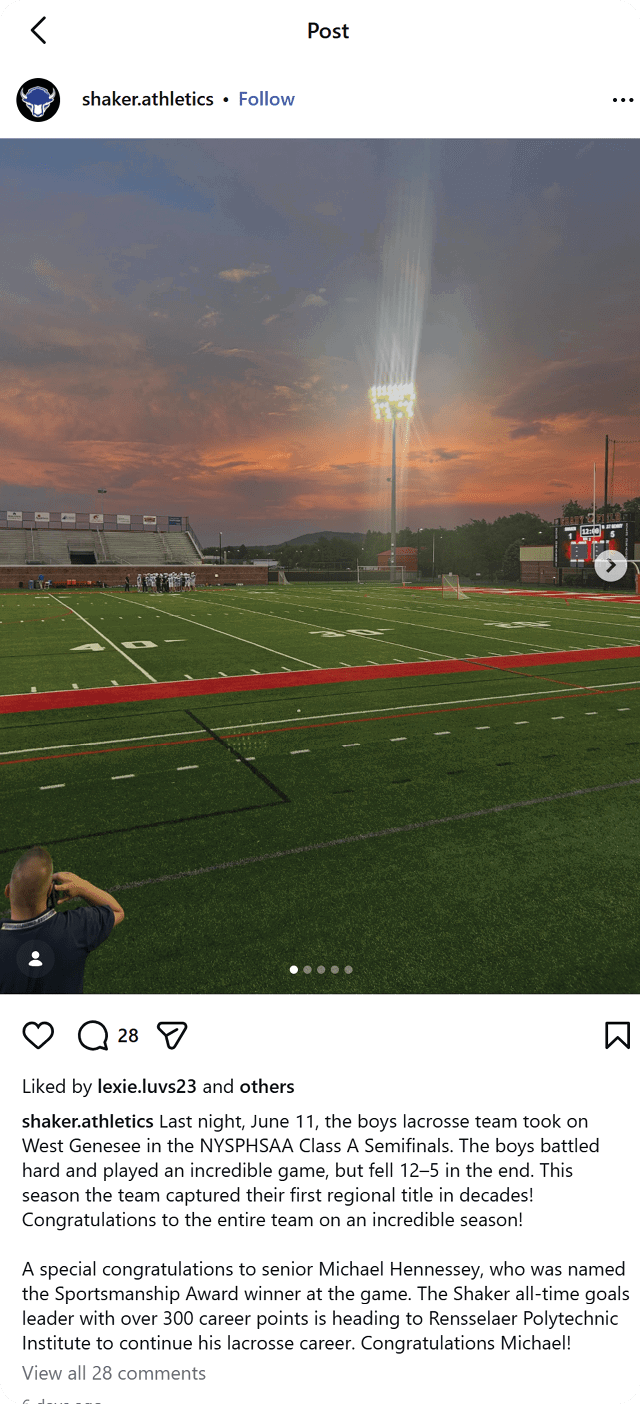This screenshot has width=640, height=1404.
Task: Advance to the next photo in carousel
Action: [x=610, y=566]
